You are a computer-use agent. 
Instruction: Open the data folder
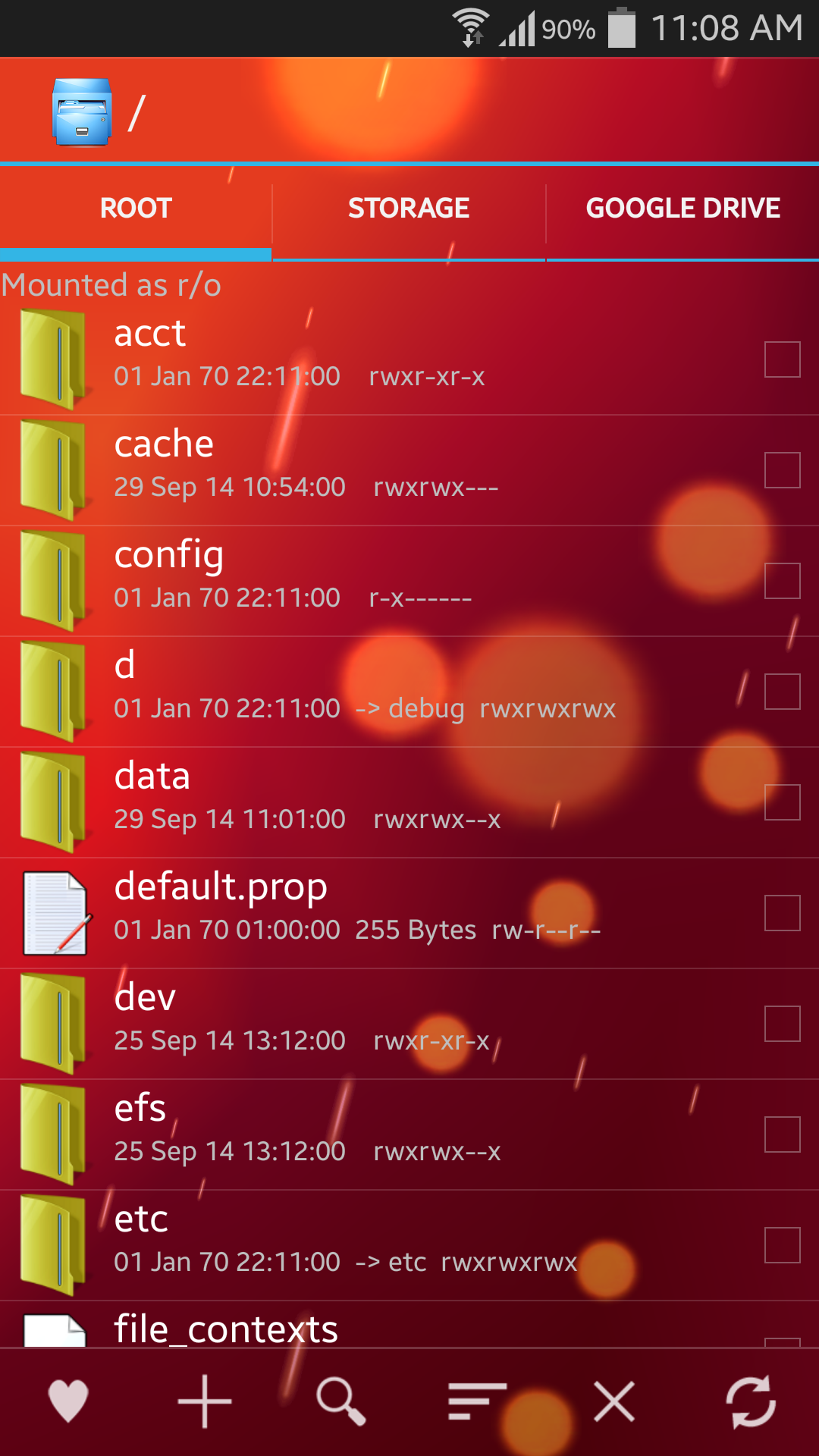[x=409, y=802]
